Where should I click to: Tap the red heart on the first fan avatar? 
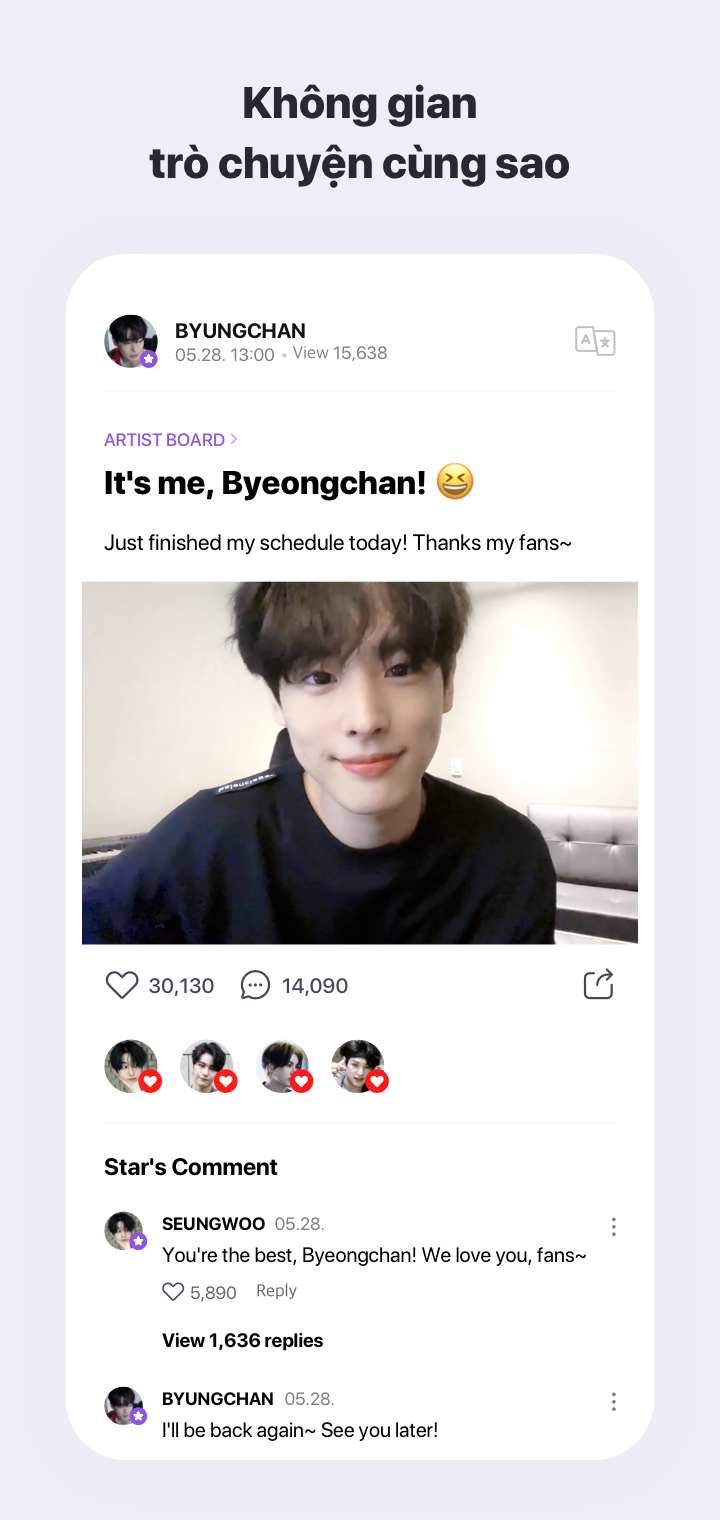tap(149, 1081)
